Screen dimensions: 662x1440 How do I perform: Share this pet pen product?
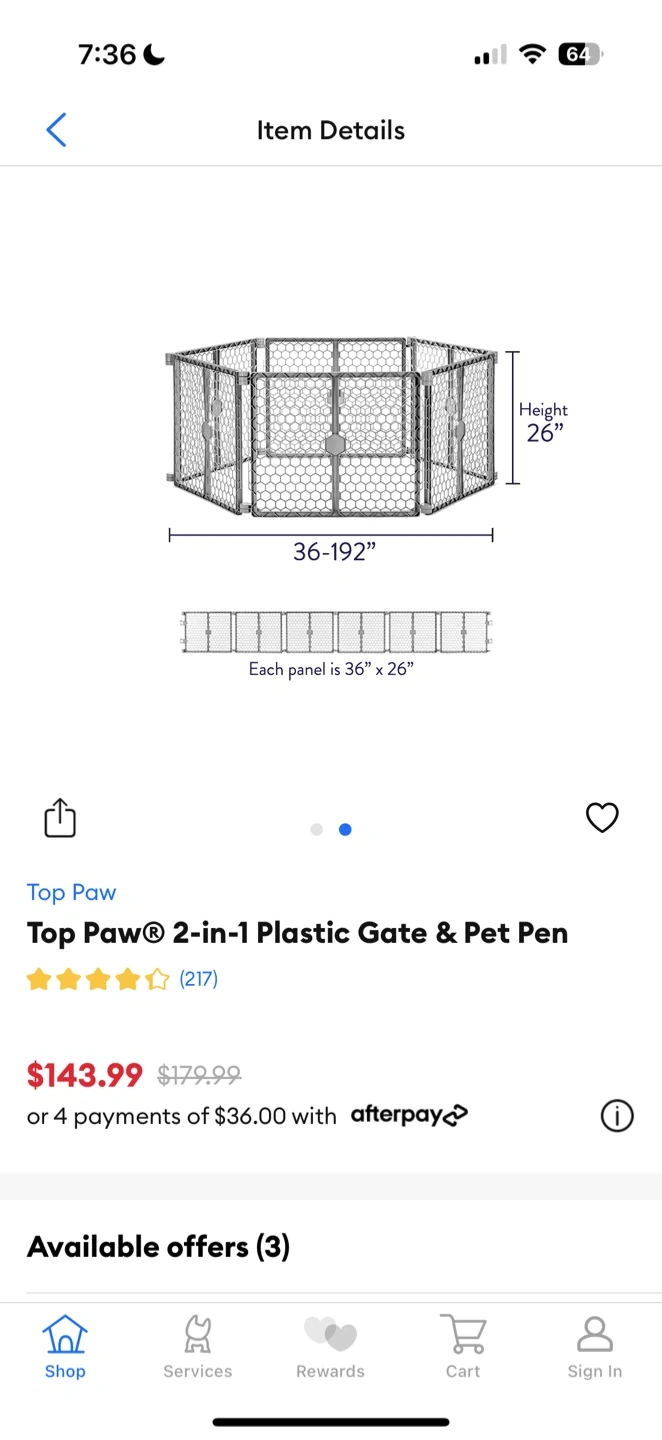(x=60, y=818)
